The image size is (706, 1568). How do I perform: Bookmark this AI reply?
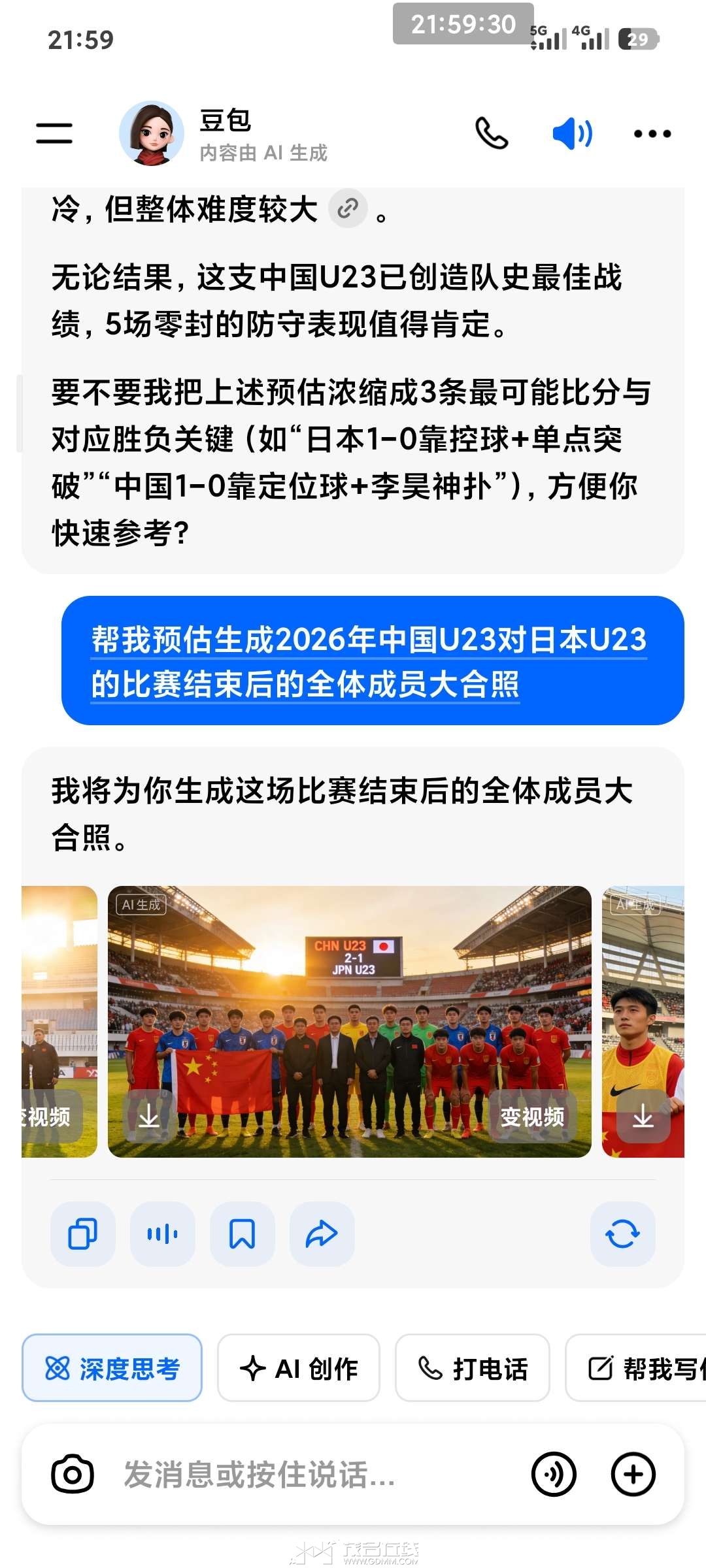point(243,1234)
